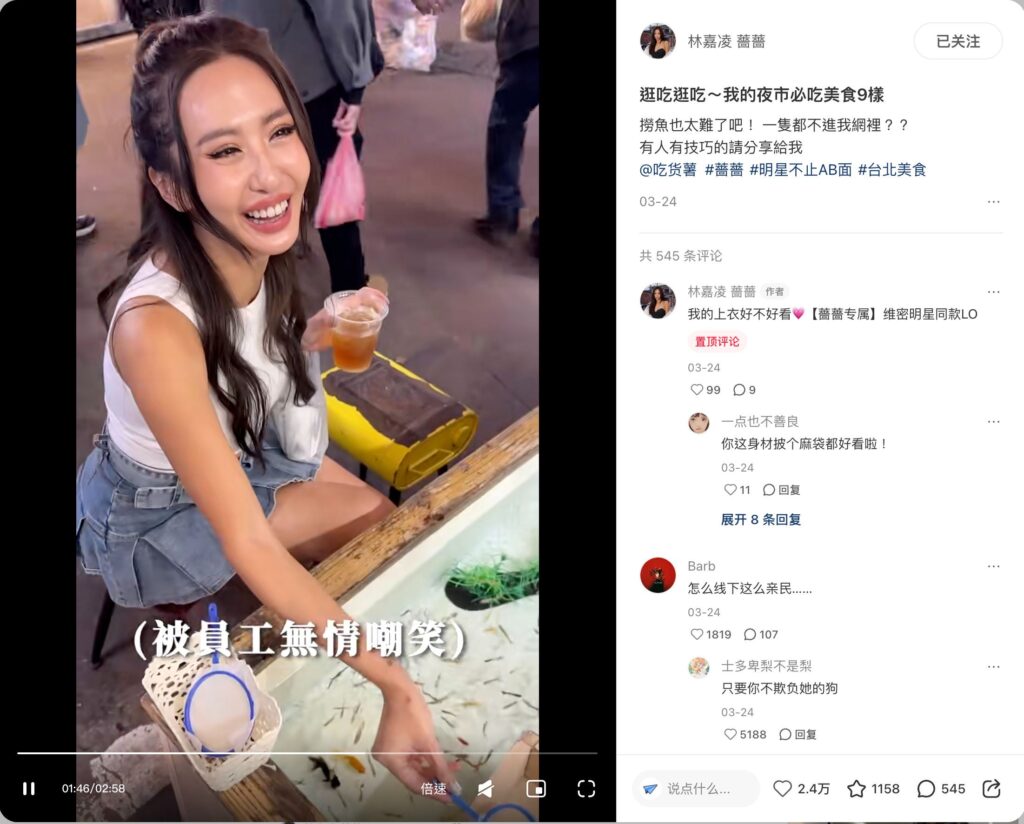Mute the video sound
The height and width of the screenshot is (824, 1024).
485,788
